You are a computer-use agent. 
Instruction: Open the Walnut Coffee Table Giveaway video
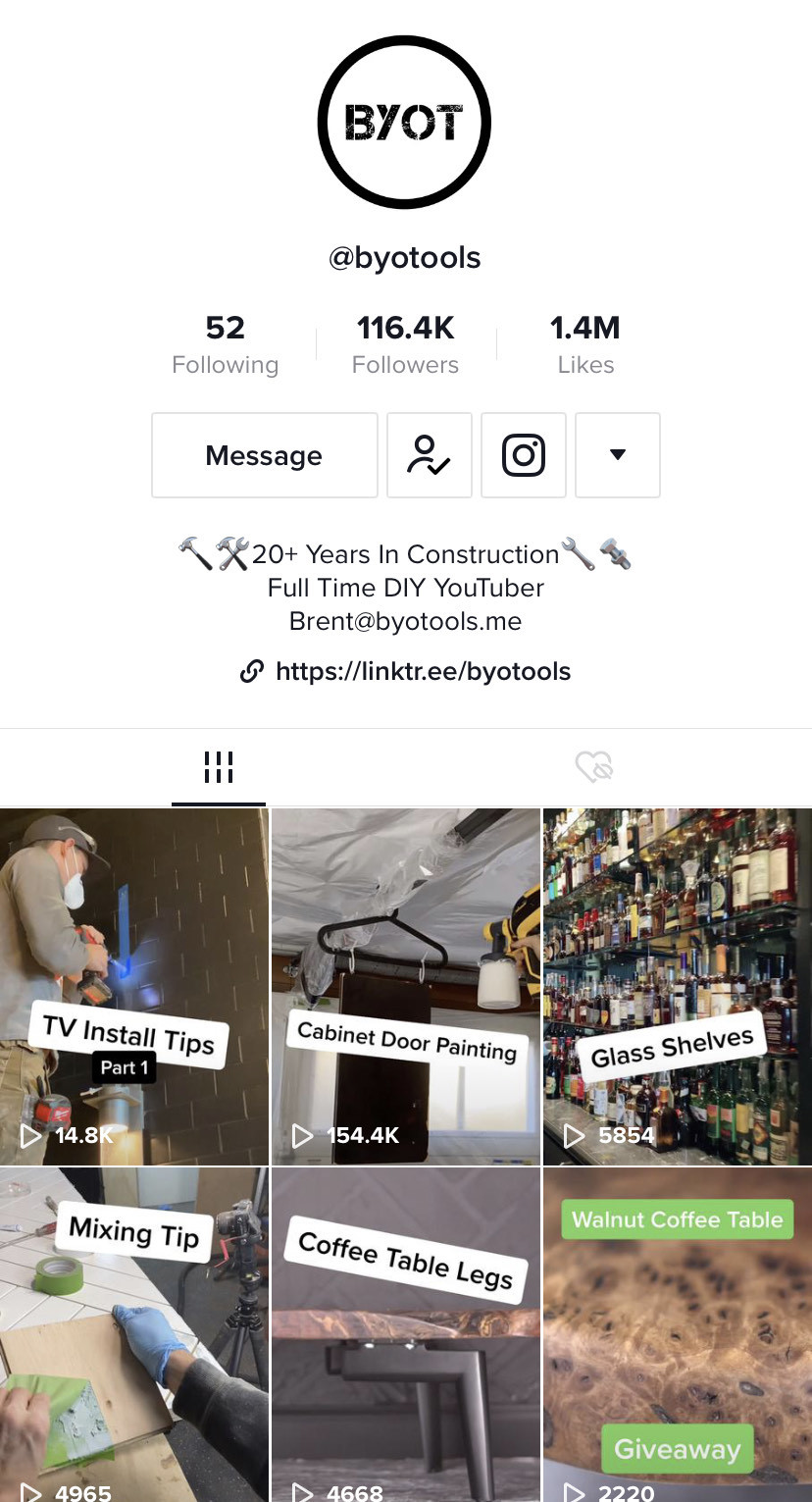pyautogui.click(x=677, y=1334)
